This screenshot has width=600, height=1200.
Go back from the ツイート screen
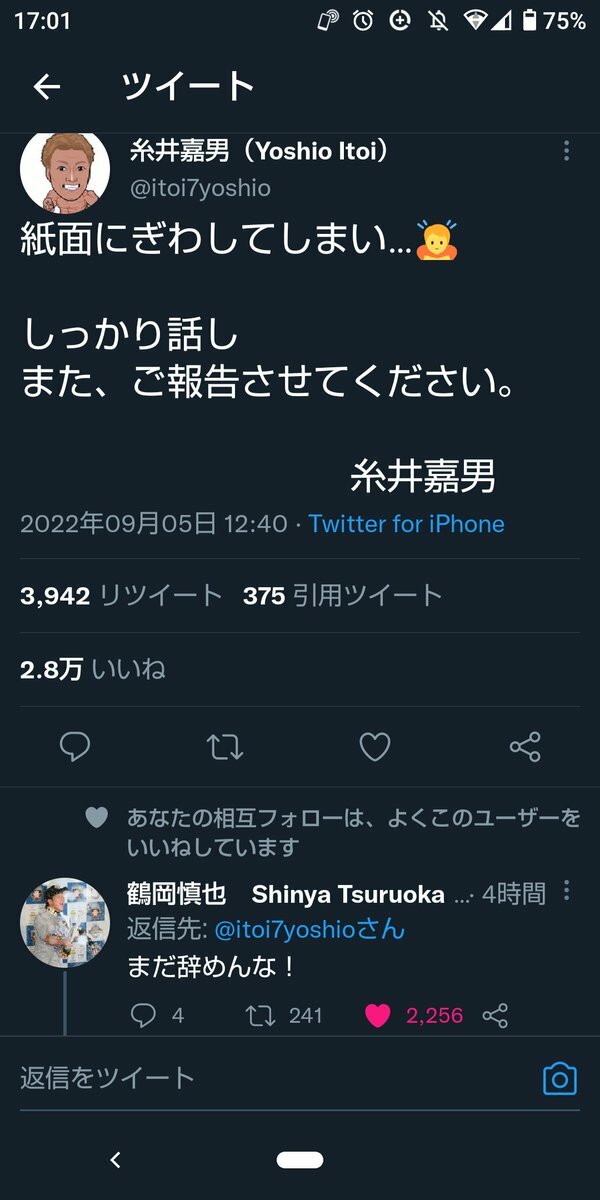pyautogui.click(x=47, y=88)
